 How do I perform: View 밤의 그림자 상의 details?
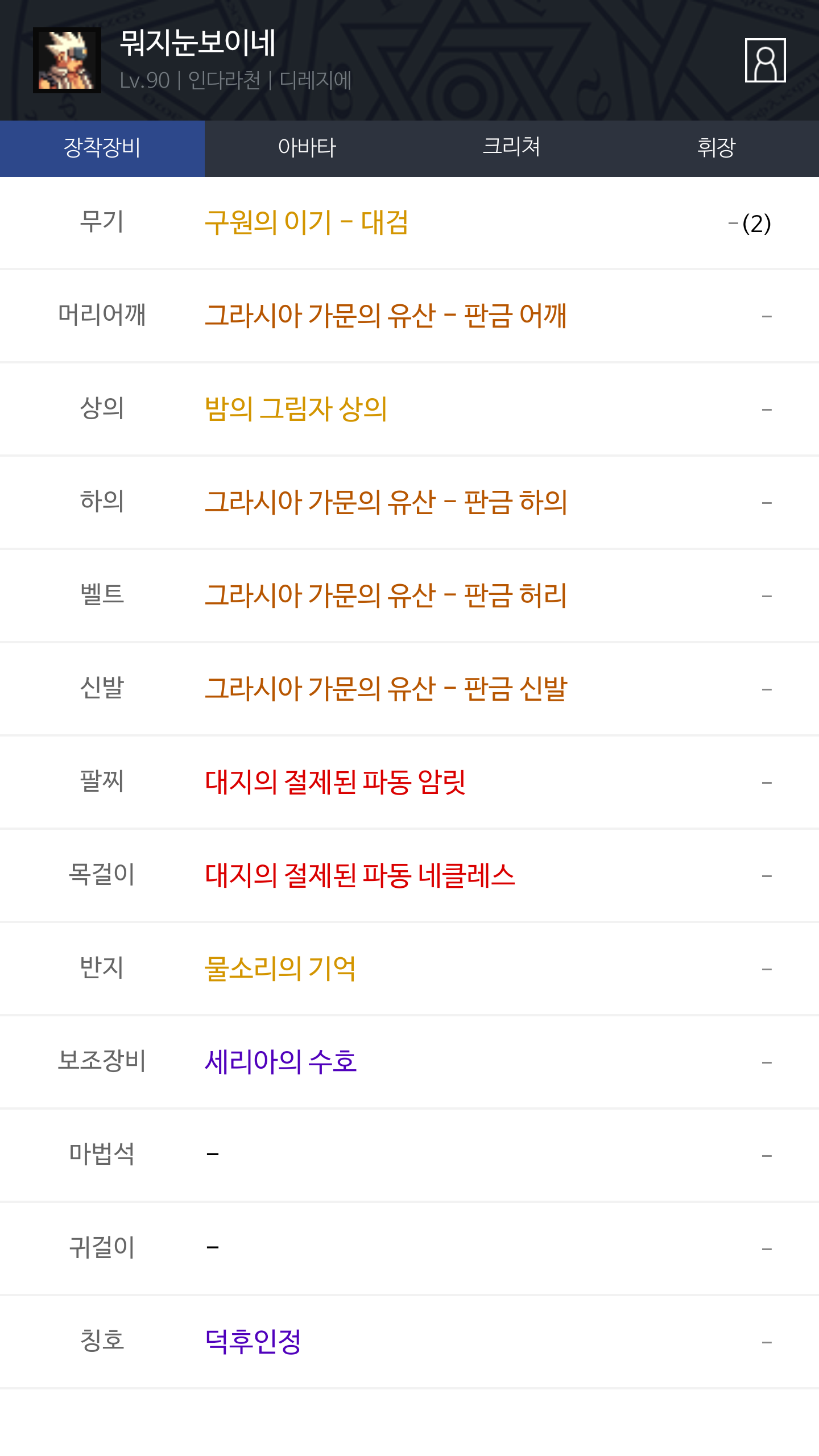tap(296, 409)
